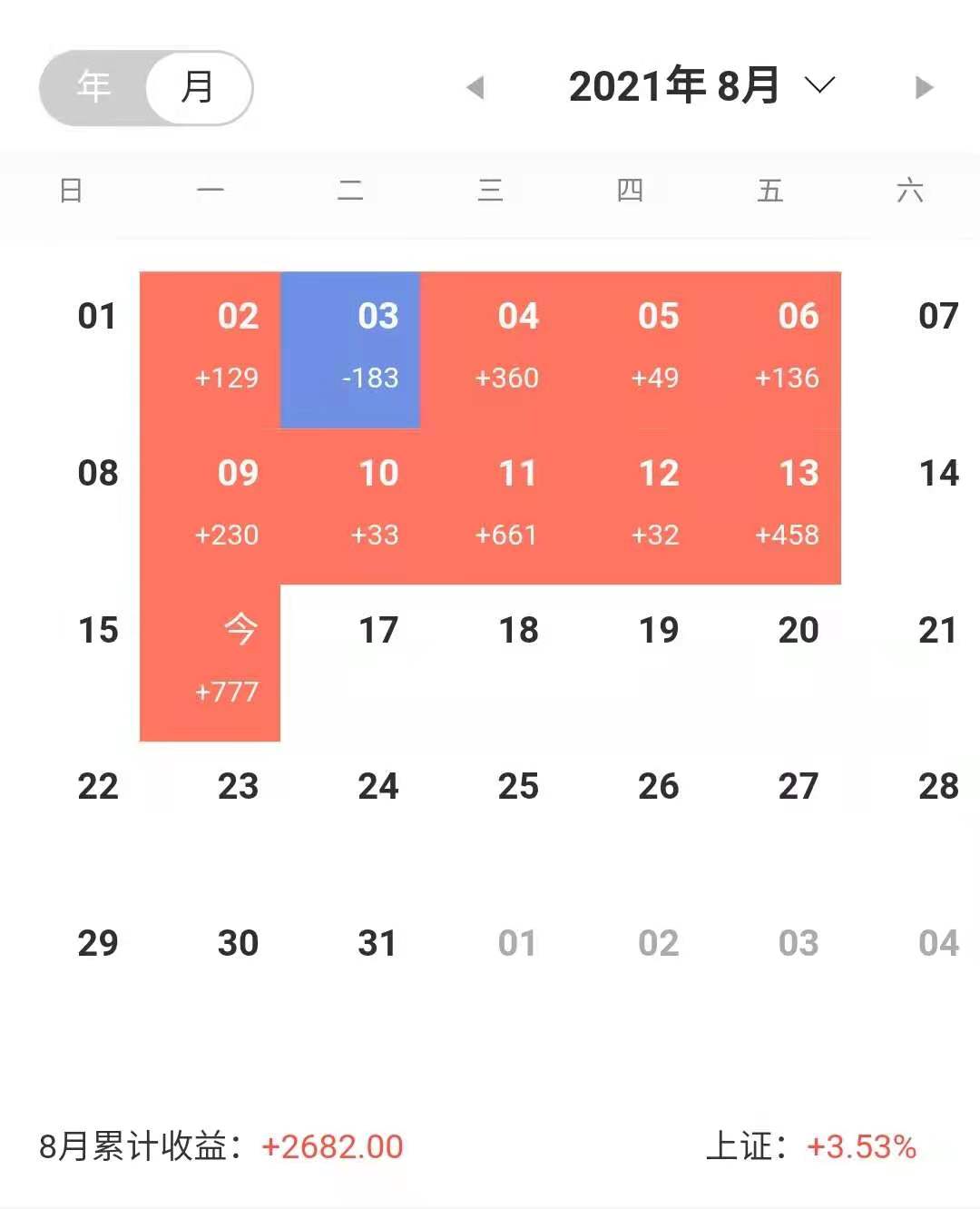View day 05 showing +49

[x=631, y=349]
